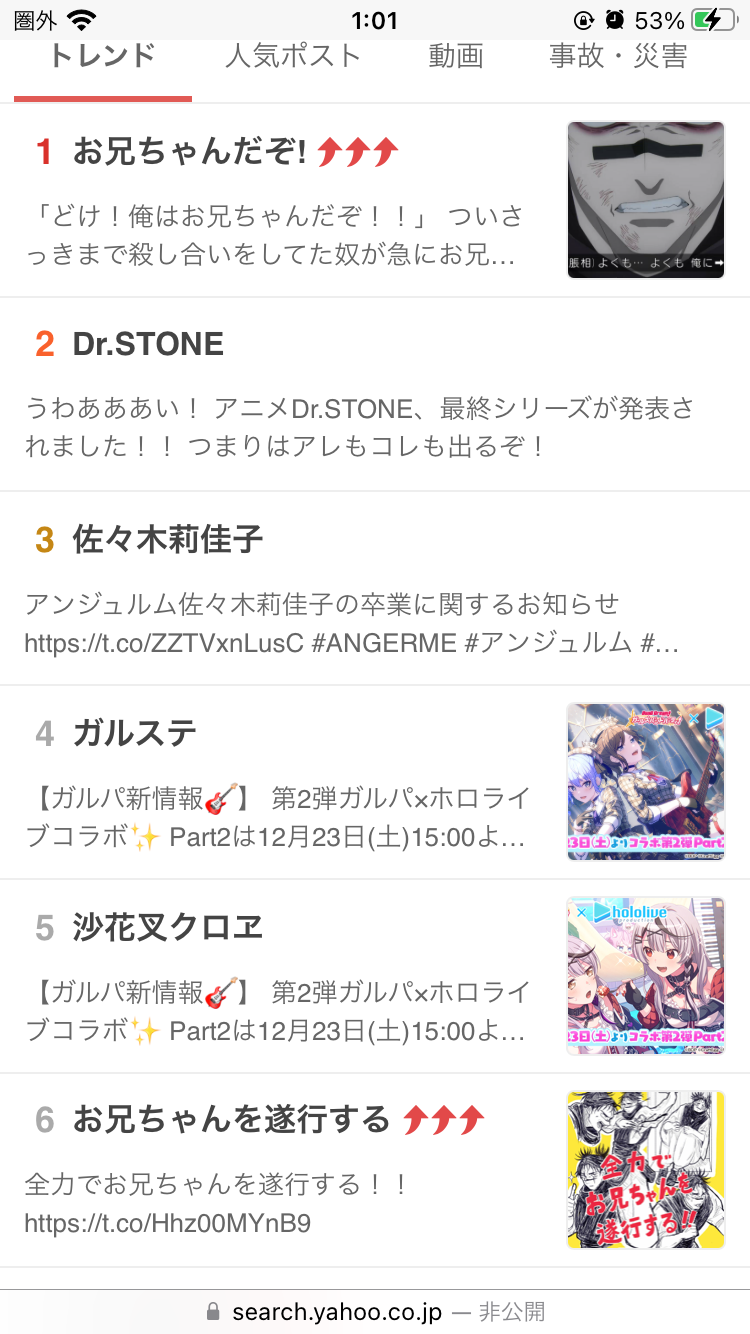View the trend 佐々木莉佳子

(x=168, y=540)
